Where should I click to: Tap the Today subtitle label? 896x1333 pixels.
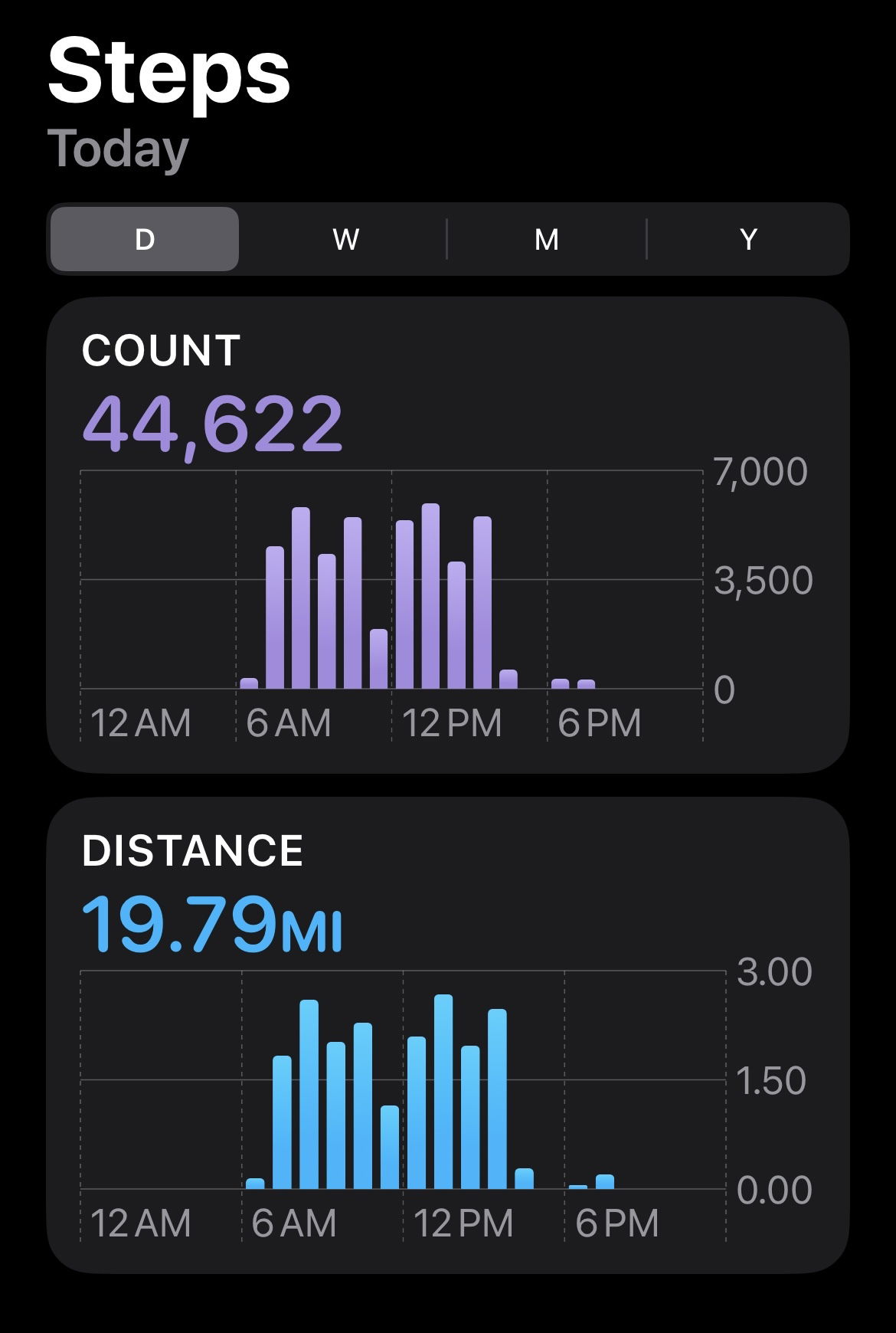pos(119,149)
